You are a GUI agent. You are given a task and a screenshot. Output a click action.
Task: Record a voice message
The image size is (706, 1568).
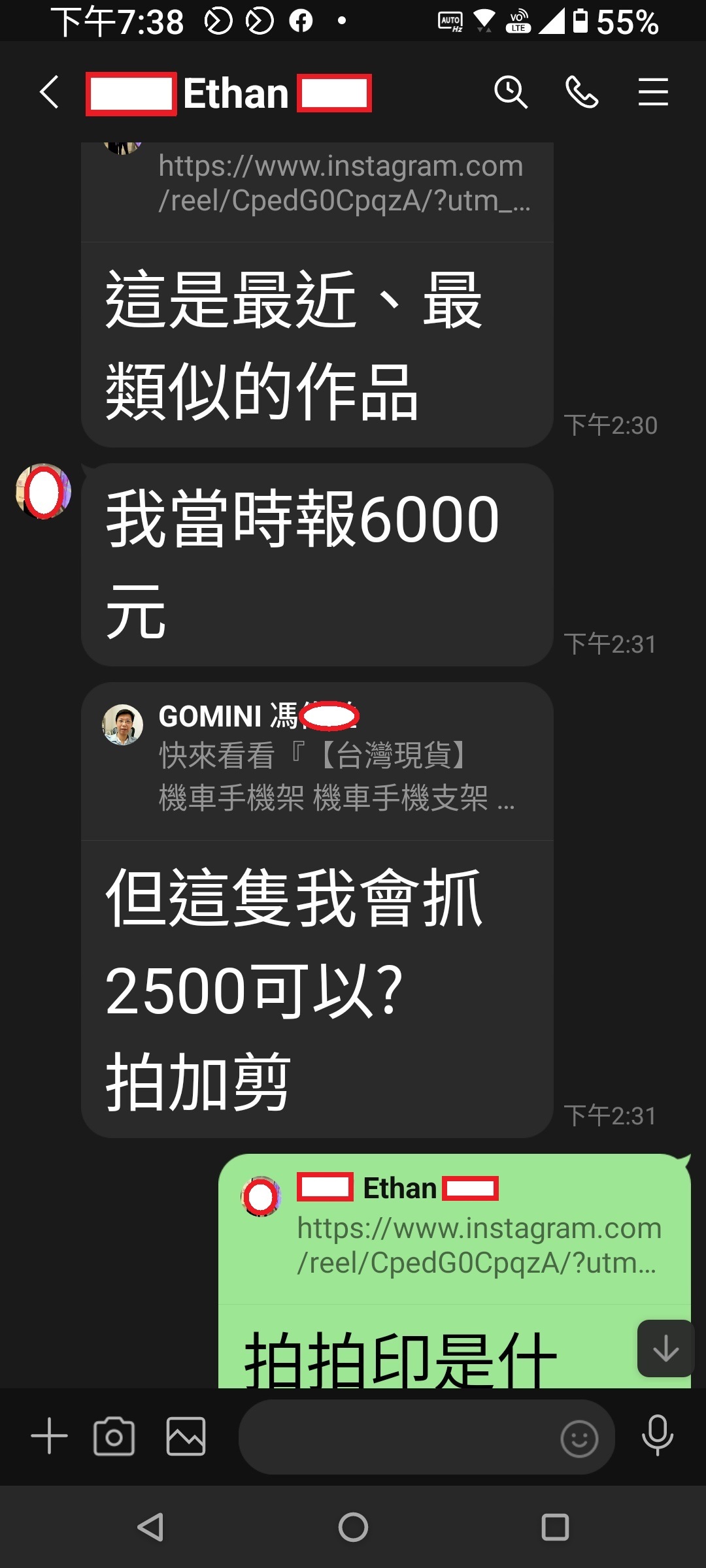coord(658,1436)
